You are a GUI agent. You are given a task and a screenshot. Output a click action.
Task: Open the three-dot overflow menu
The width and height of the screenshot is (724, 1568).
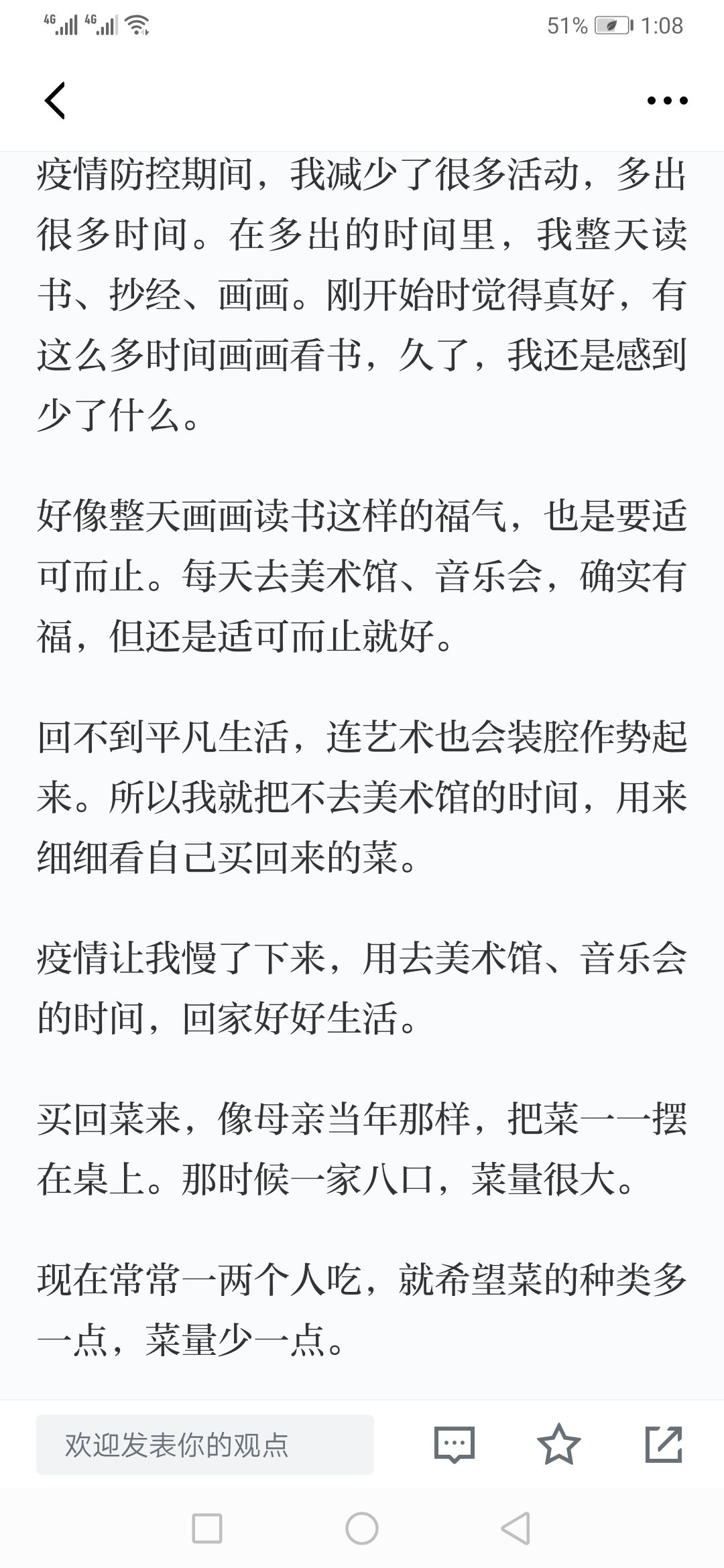[667, 101]
